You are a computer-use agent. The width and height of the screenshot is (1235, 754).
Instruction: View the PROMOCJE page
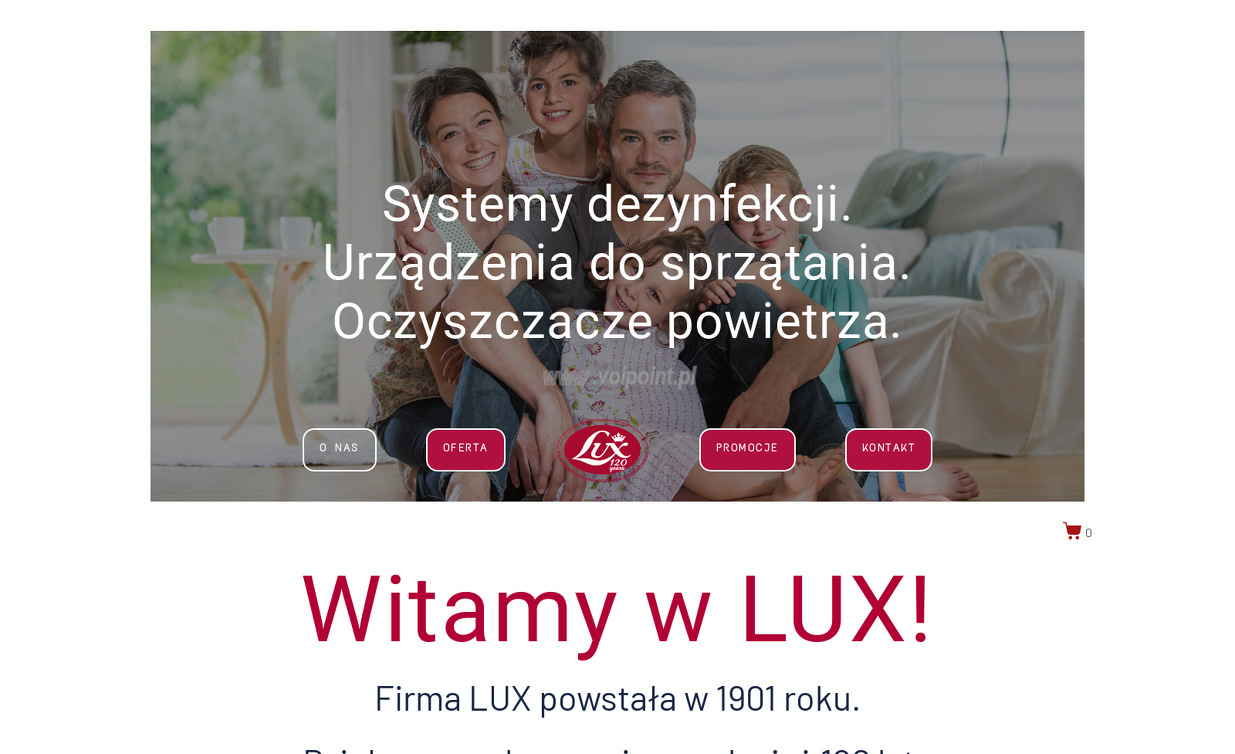click(746, 449)
